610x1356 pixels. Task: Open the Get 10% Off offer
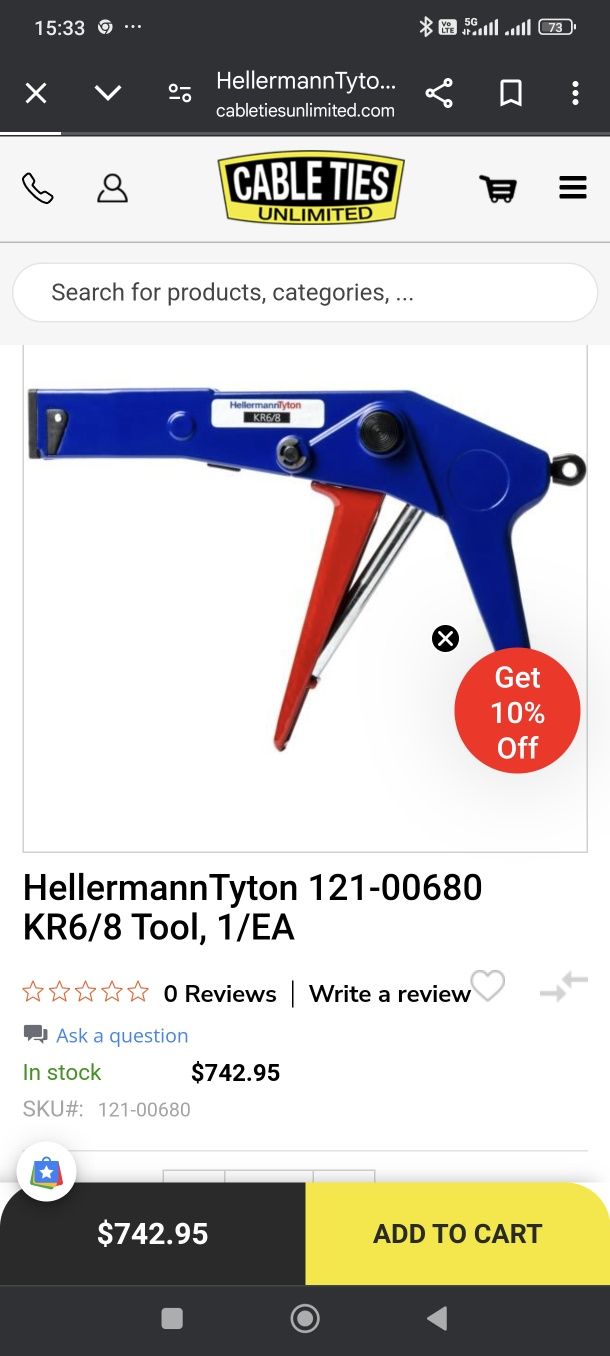517,712
